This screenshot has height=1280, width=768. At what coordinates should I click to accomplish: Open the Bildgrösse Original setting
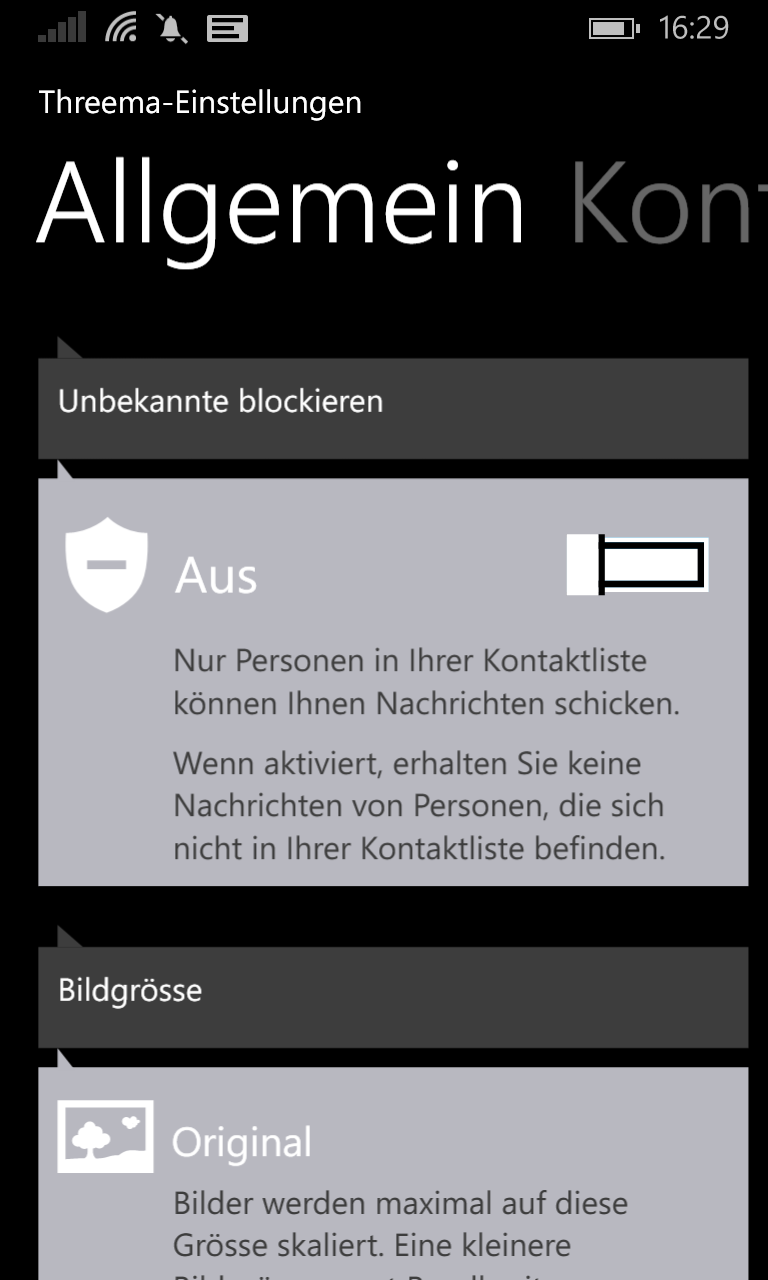pyautogui.click(x=393, y=1174)
